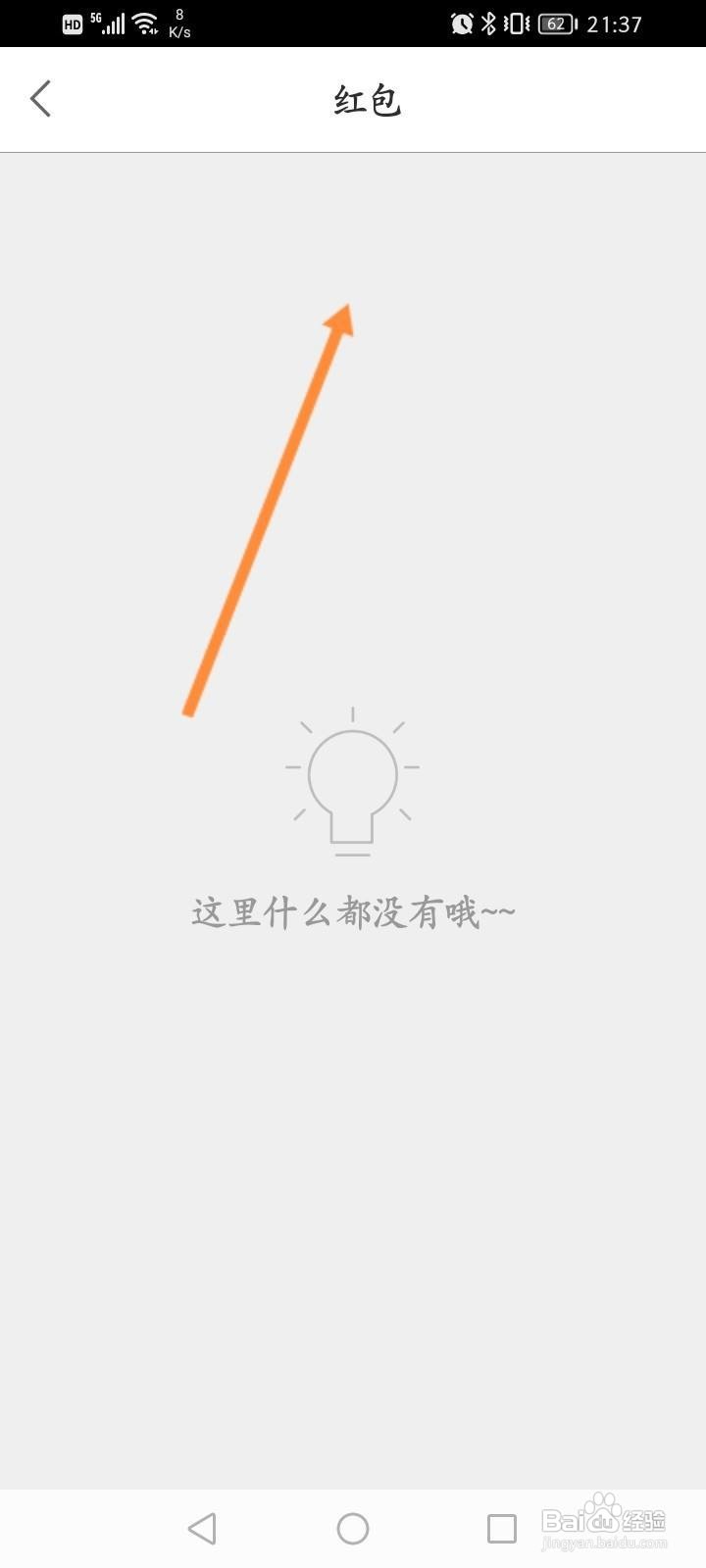Tap the back arrow in the top left
Screen dimensions: 706x1568
tap(40, 99)
